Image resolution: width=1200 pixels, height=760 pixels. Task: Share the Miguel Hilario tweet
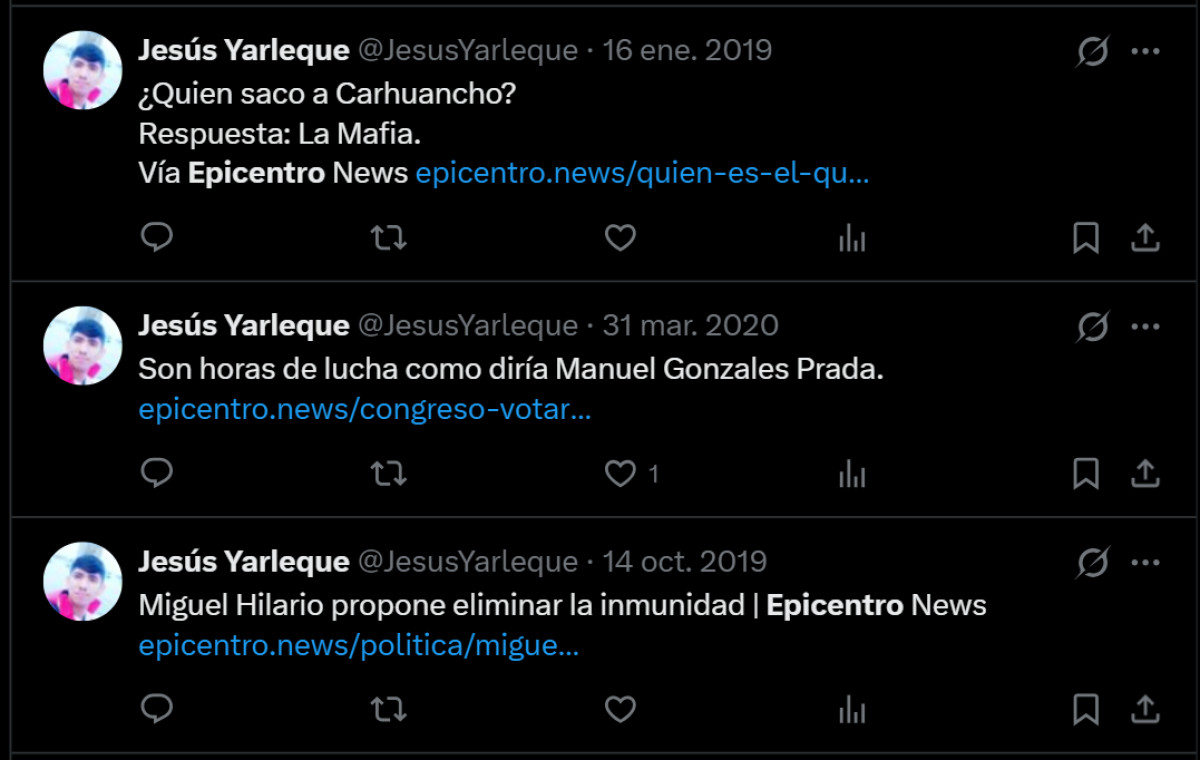[x=1145, y=709]
